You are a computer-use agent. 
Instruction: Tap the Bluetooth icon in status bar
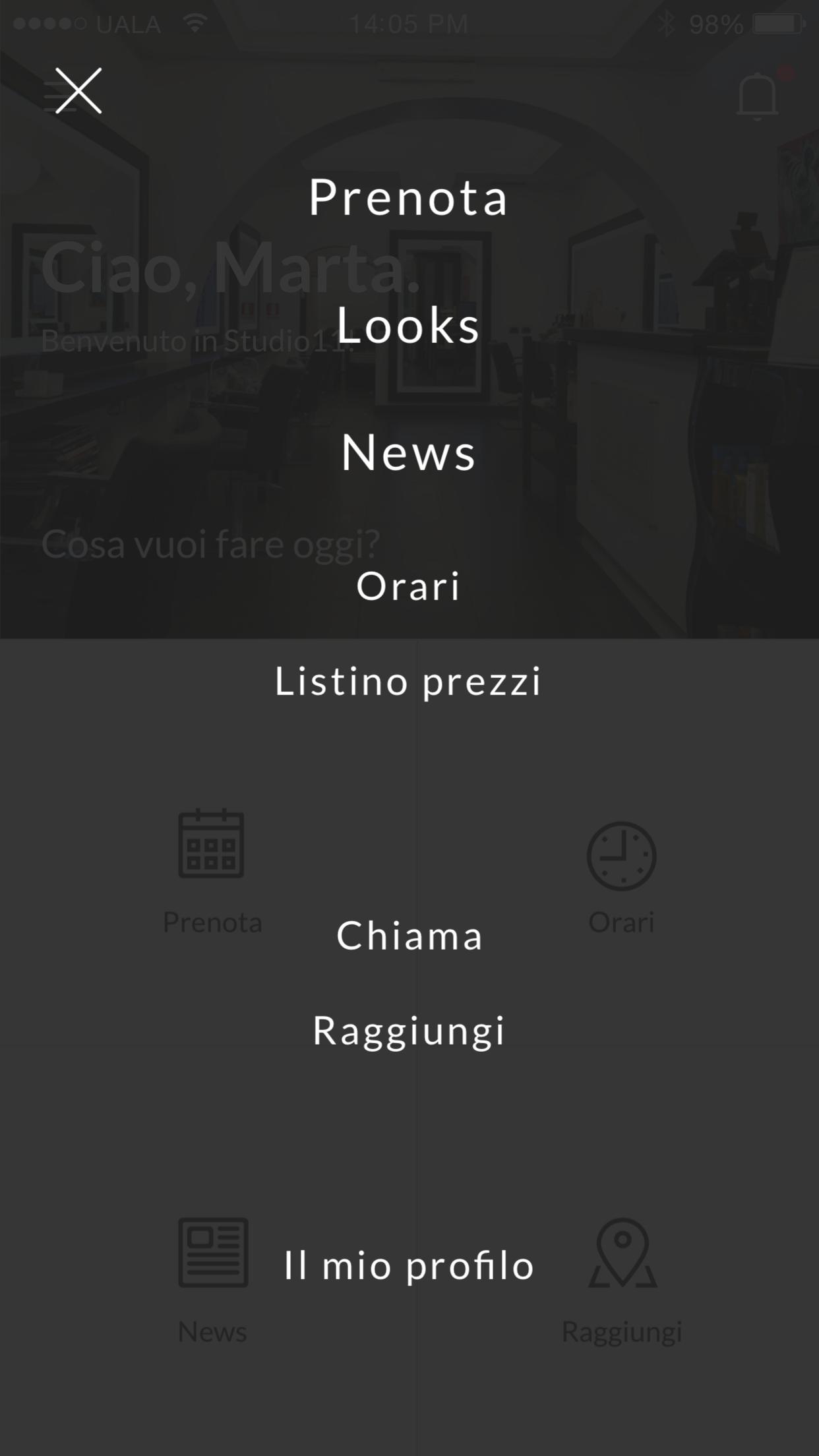[666, 22]
